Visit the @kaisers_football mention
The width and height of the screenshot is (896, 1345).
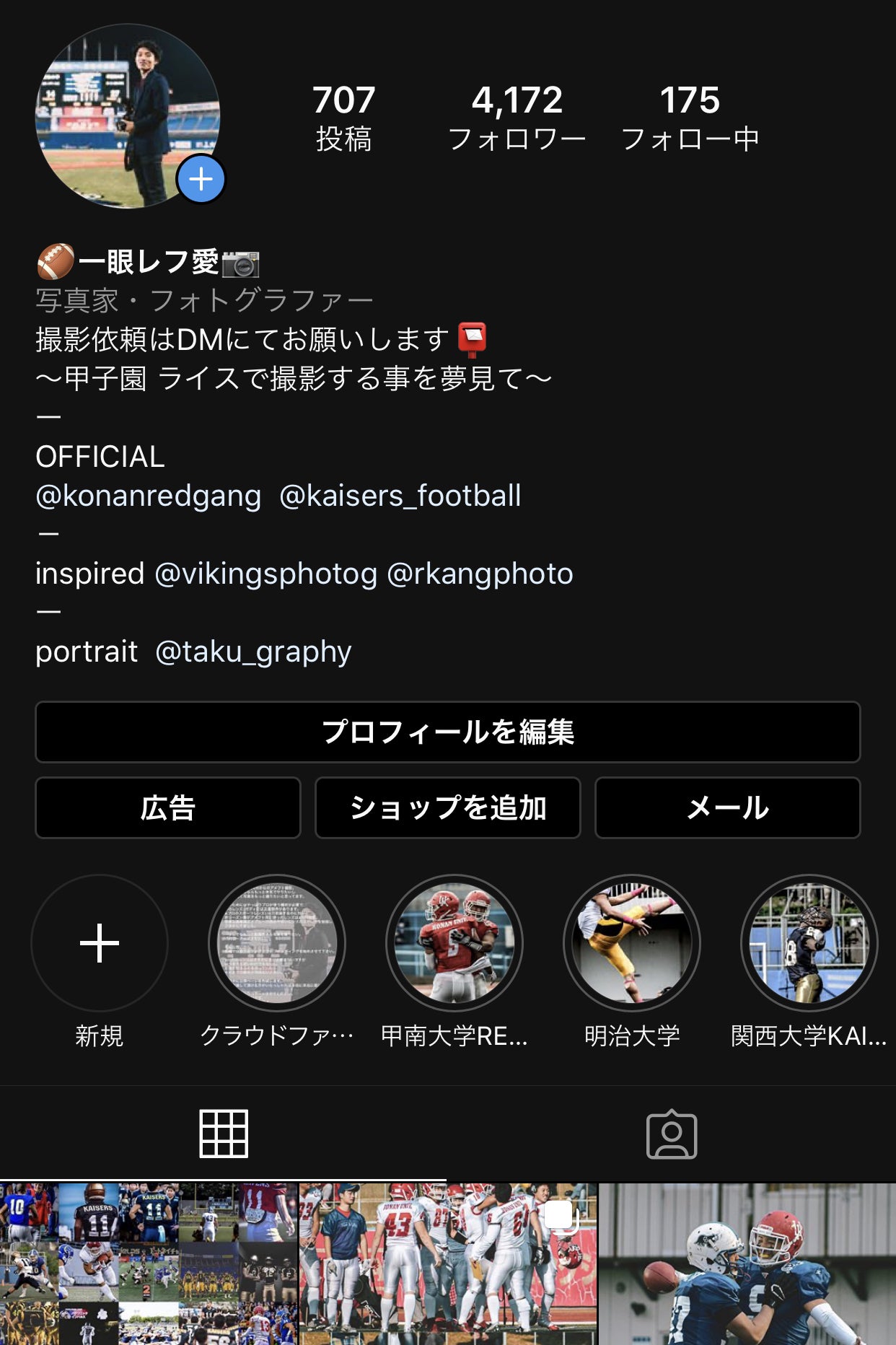(x=400, y=496)
